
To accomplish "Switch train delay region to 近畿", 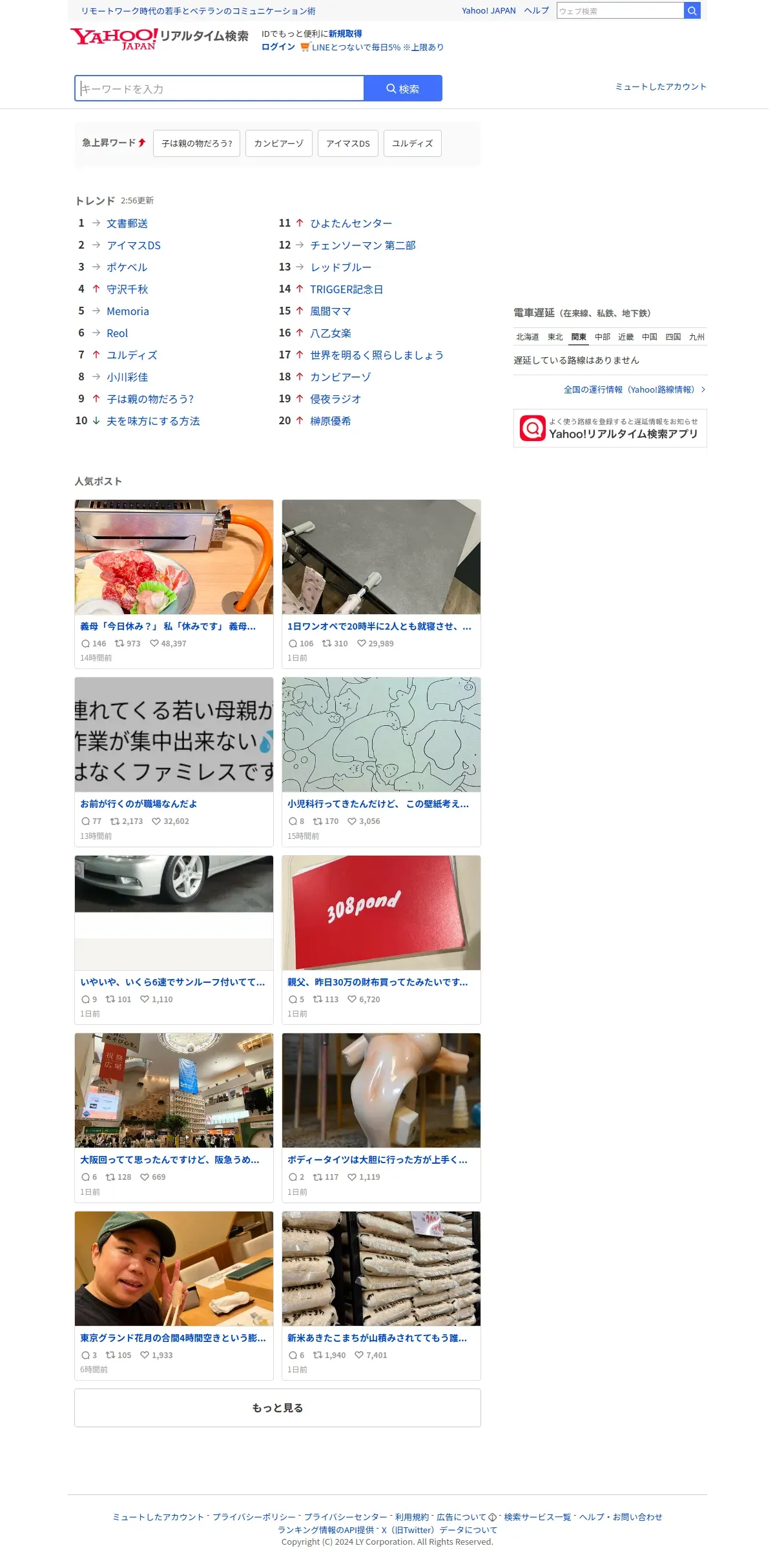I will tap(626, 337).
